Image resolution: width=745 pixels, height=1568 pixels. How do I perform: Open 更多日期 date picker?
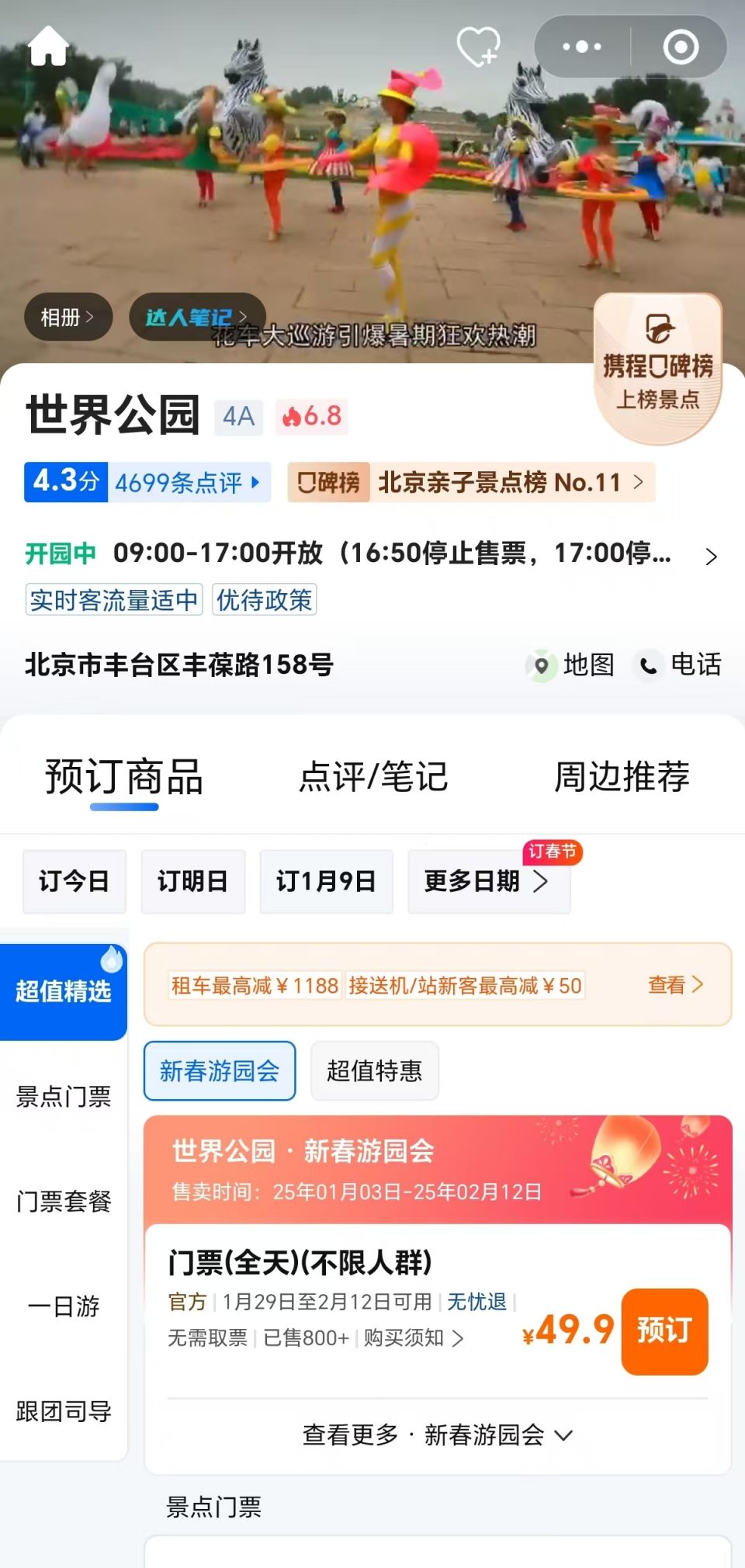click(x=488, y=882)
